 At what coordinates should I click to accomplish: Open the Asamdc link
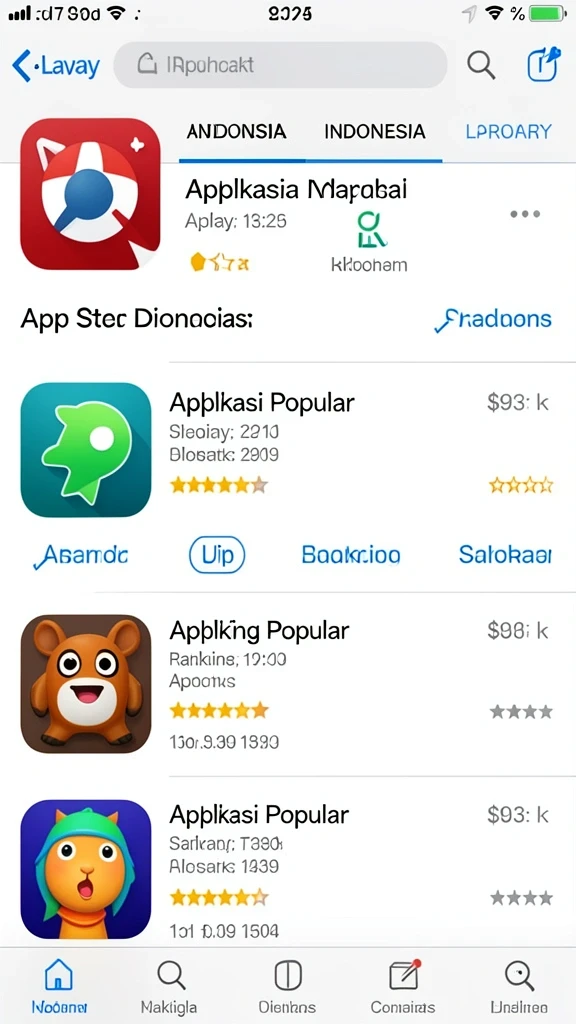(x=80, y=555)
